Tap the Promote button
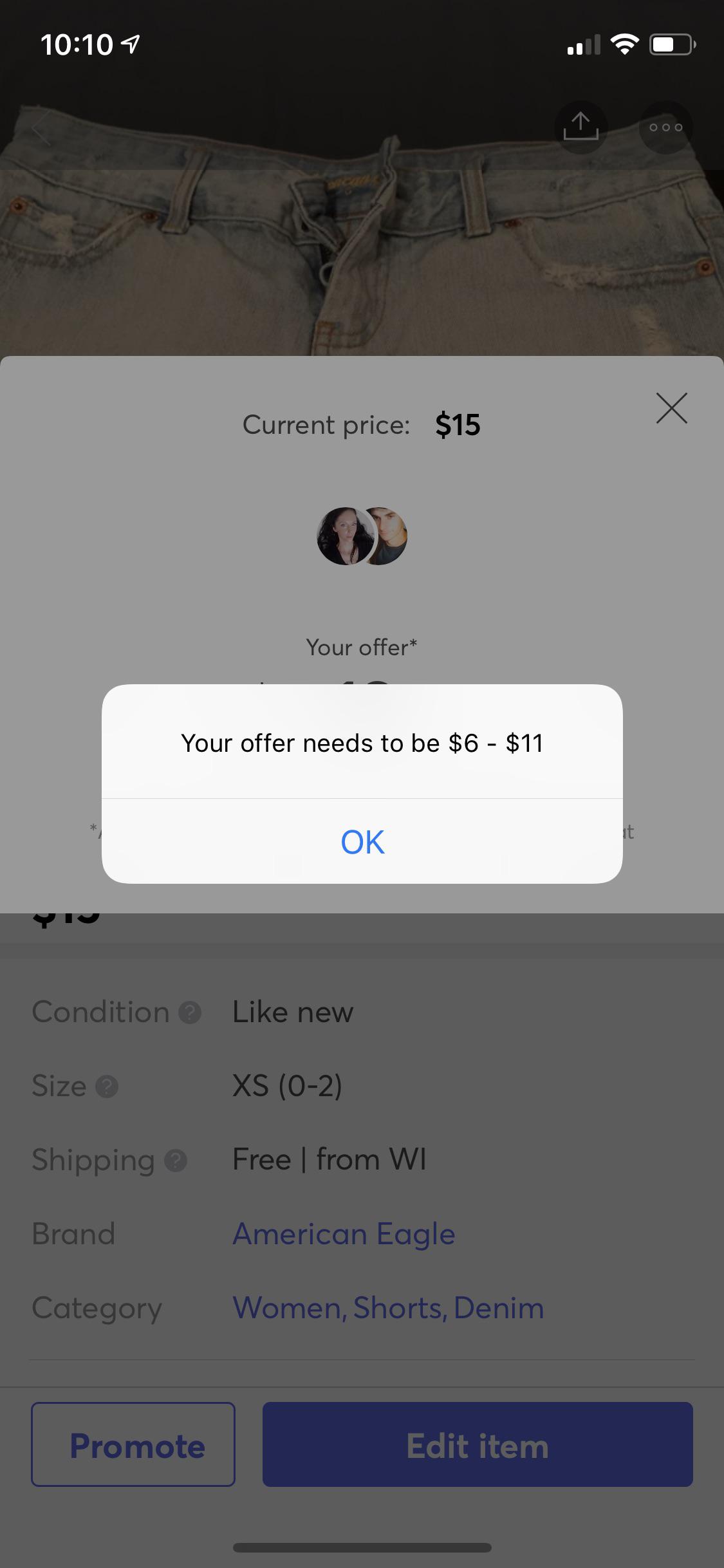Image resolution: width=724 pixels, height=1568 pixels. [x=133, y=1445]
